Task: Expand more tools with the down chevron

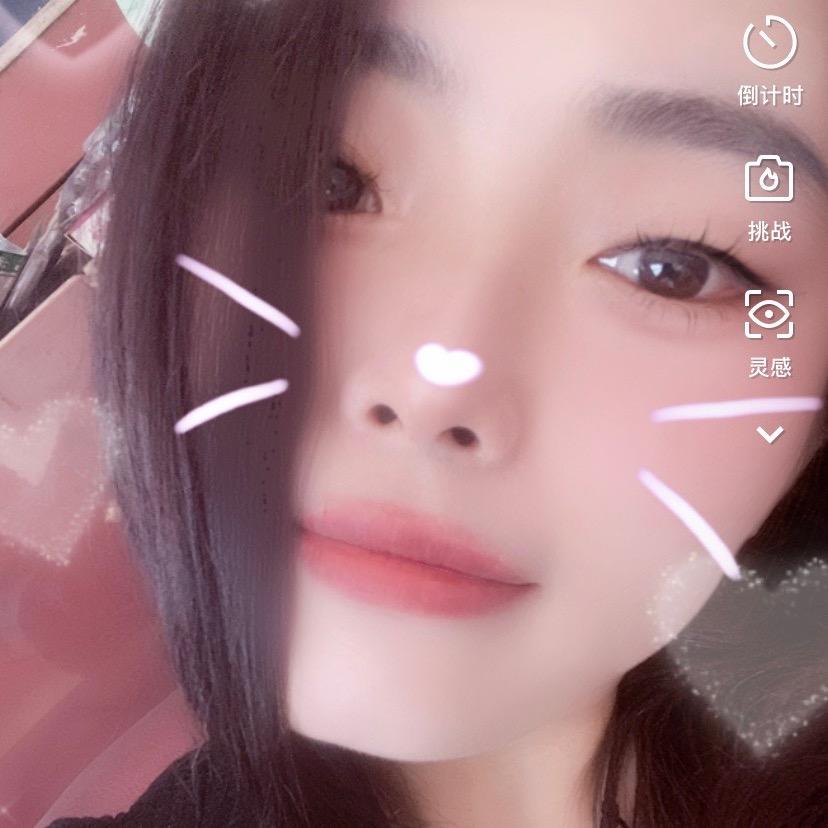Action: coord(769,434)
